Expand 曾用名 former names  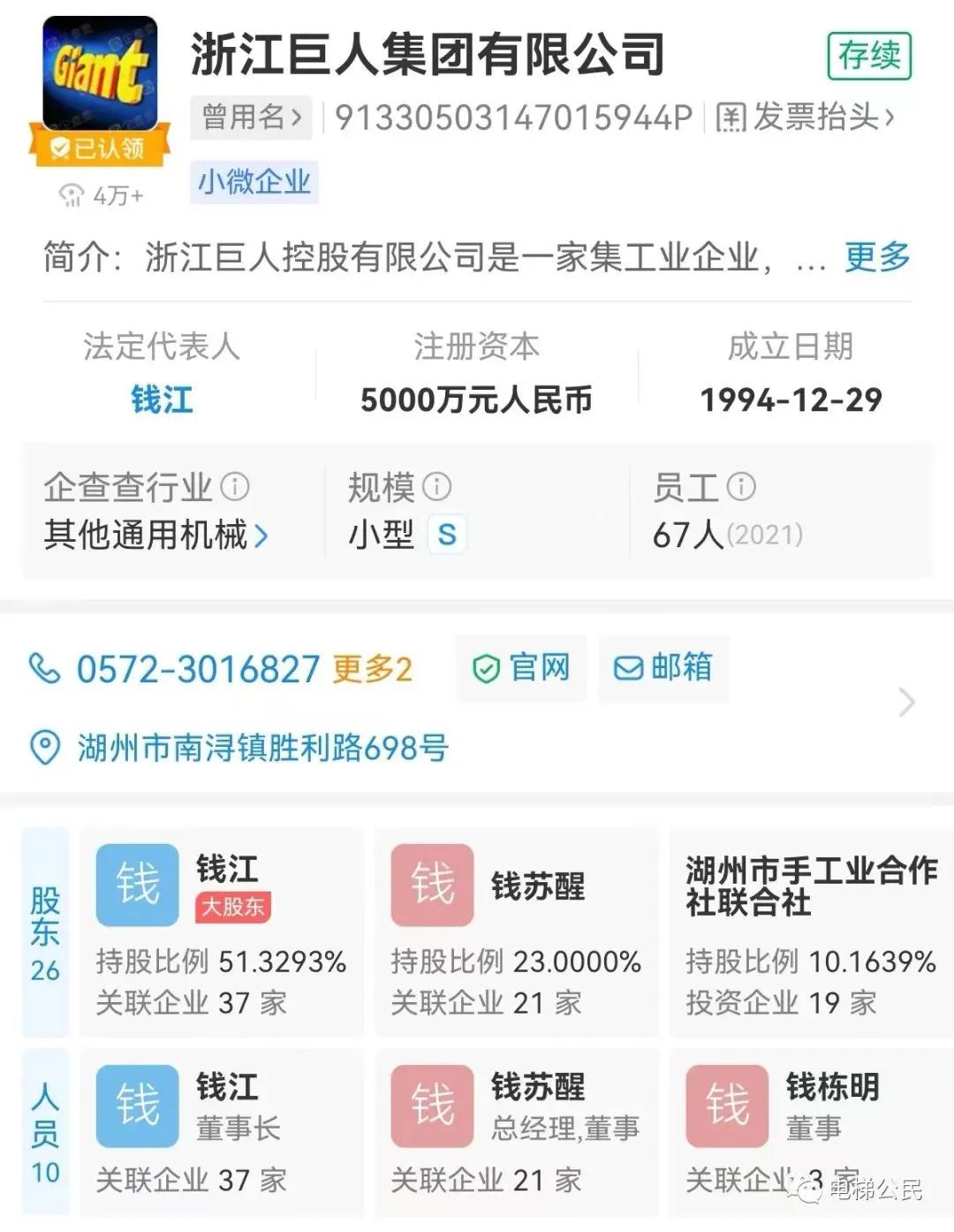pyautogui.click(x=251, y=118)
